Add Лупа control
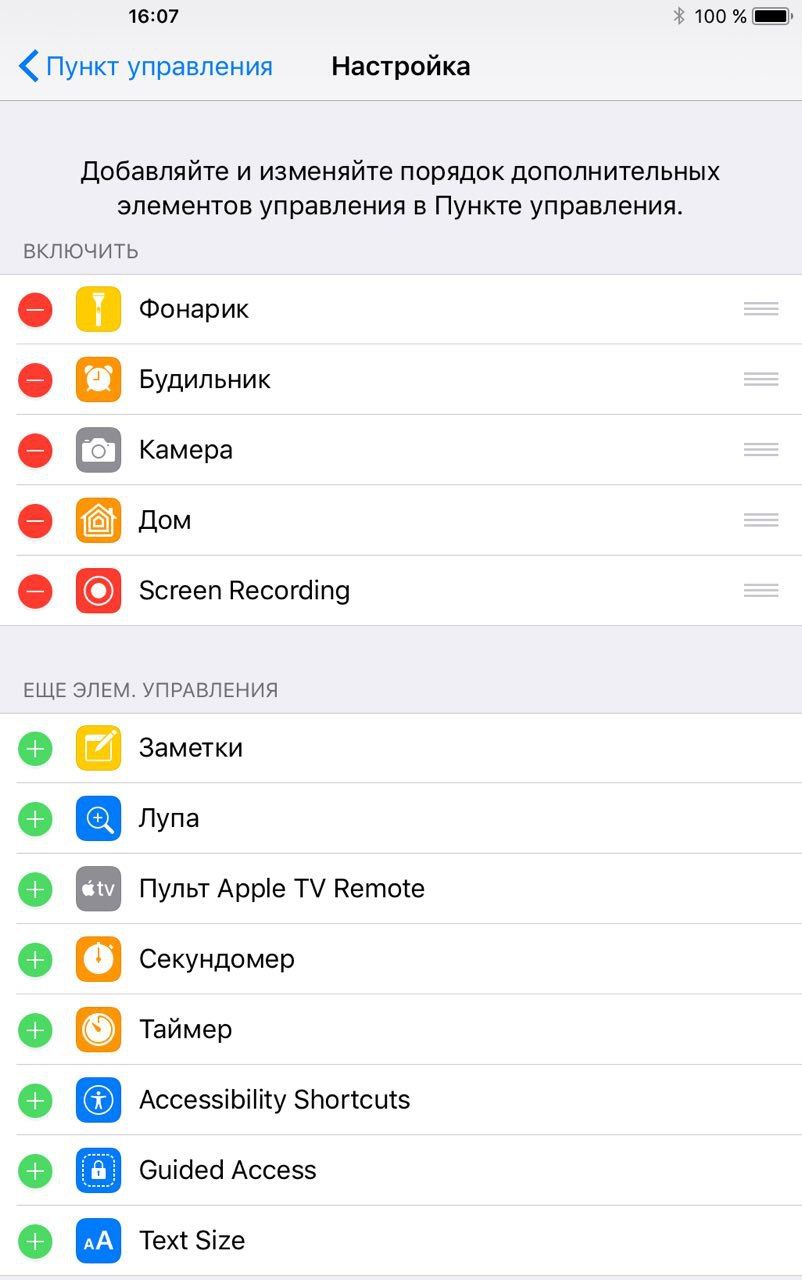The height and width of the screenshot is (1280, 802). pyautogui.click(x=35, y=819)
